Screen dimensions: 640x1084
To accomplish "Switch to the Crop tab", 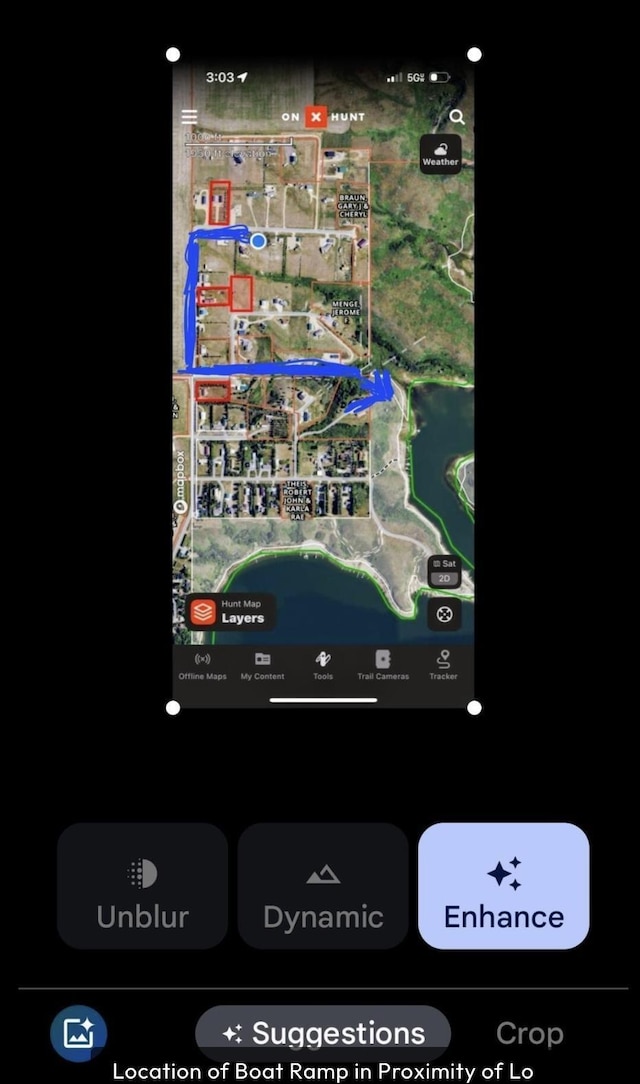I will [529, 1033].
